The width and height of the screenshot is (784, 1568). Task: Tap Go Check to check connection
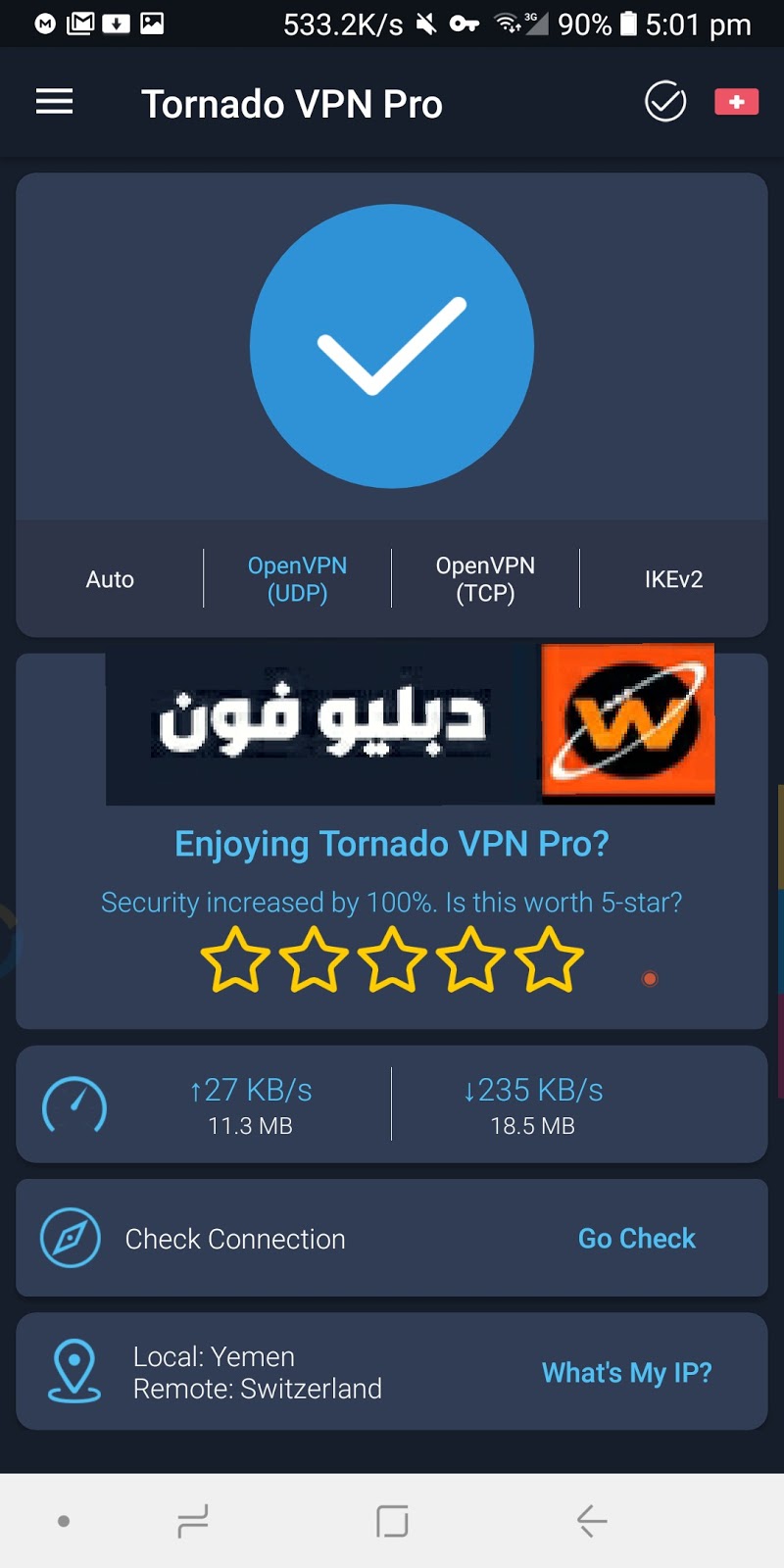(x=636, y=1239)
